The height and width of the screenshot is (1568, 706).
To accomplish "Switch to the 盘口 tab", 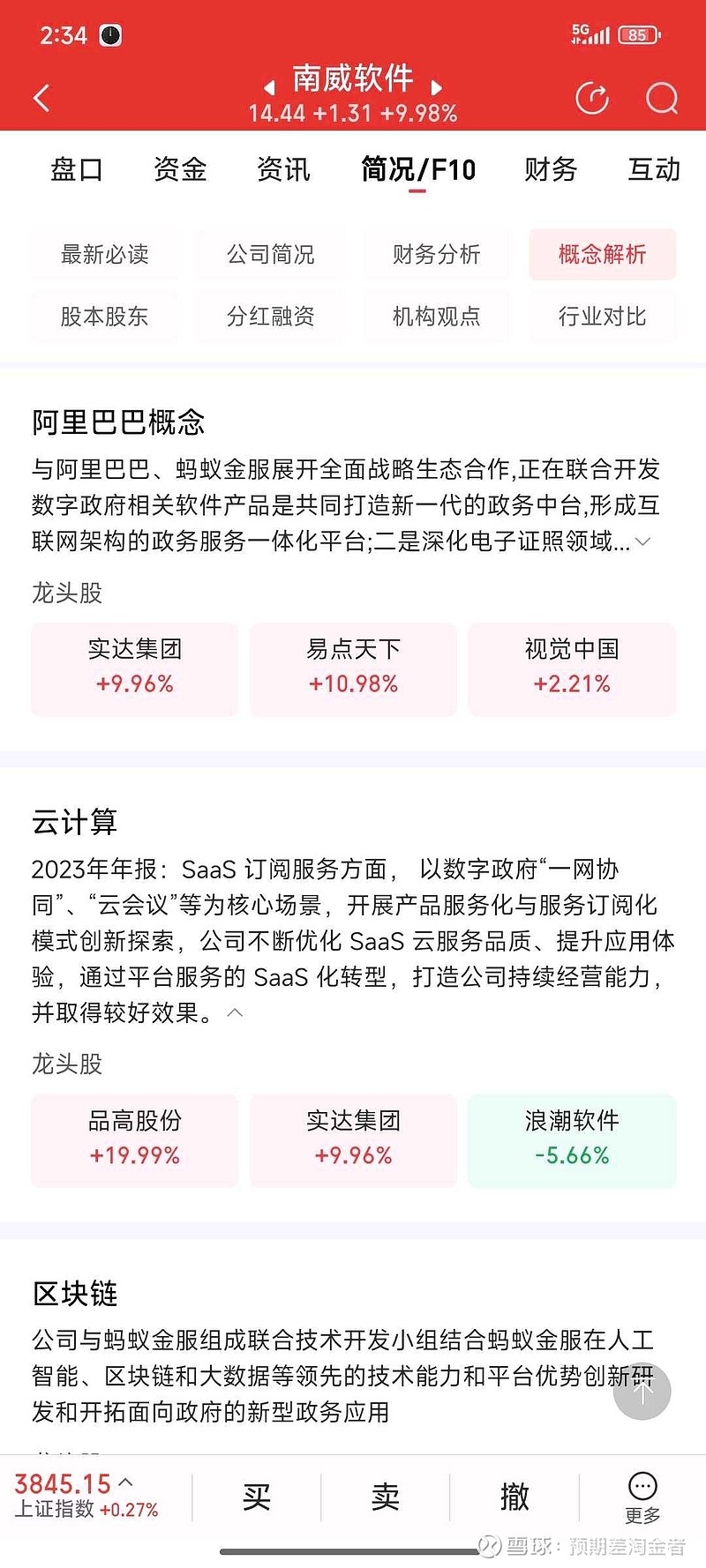I will coord(78,170).
